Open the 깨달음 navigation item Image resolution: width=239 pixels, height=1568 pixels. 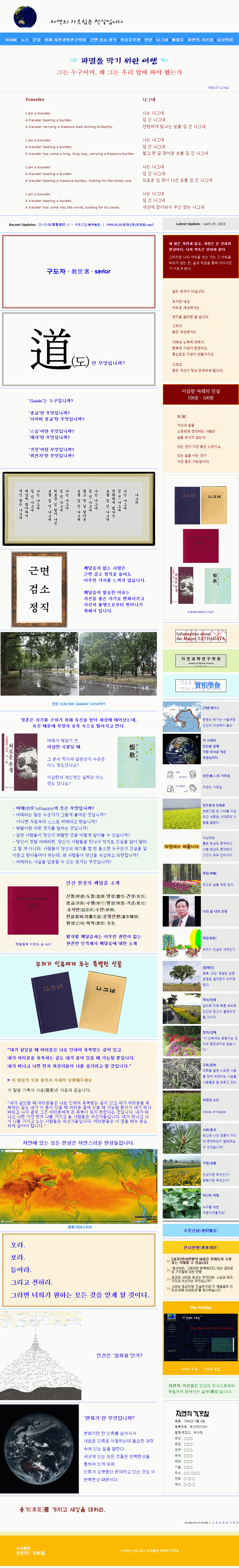tap(177, 40)
